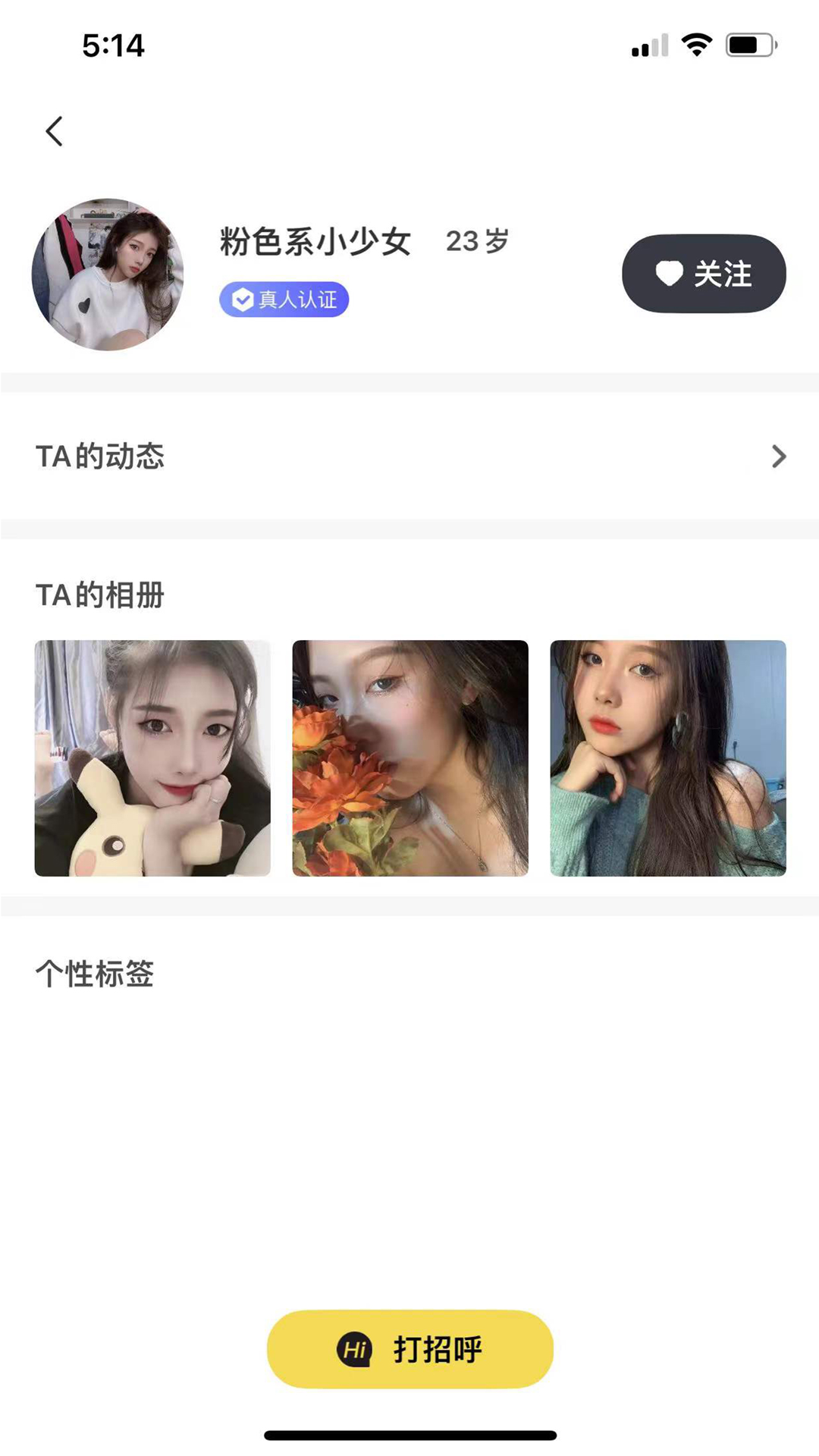View the album photo with the green sweater
The width and height of the screenshot is (819, 1456).
(668, 758)
